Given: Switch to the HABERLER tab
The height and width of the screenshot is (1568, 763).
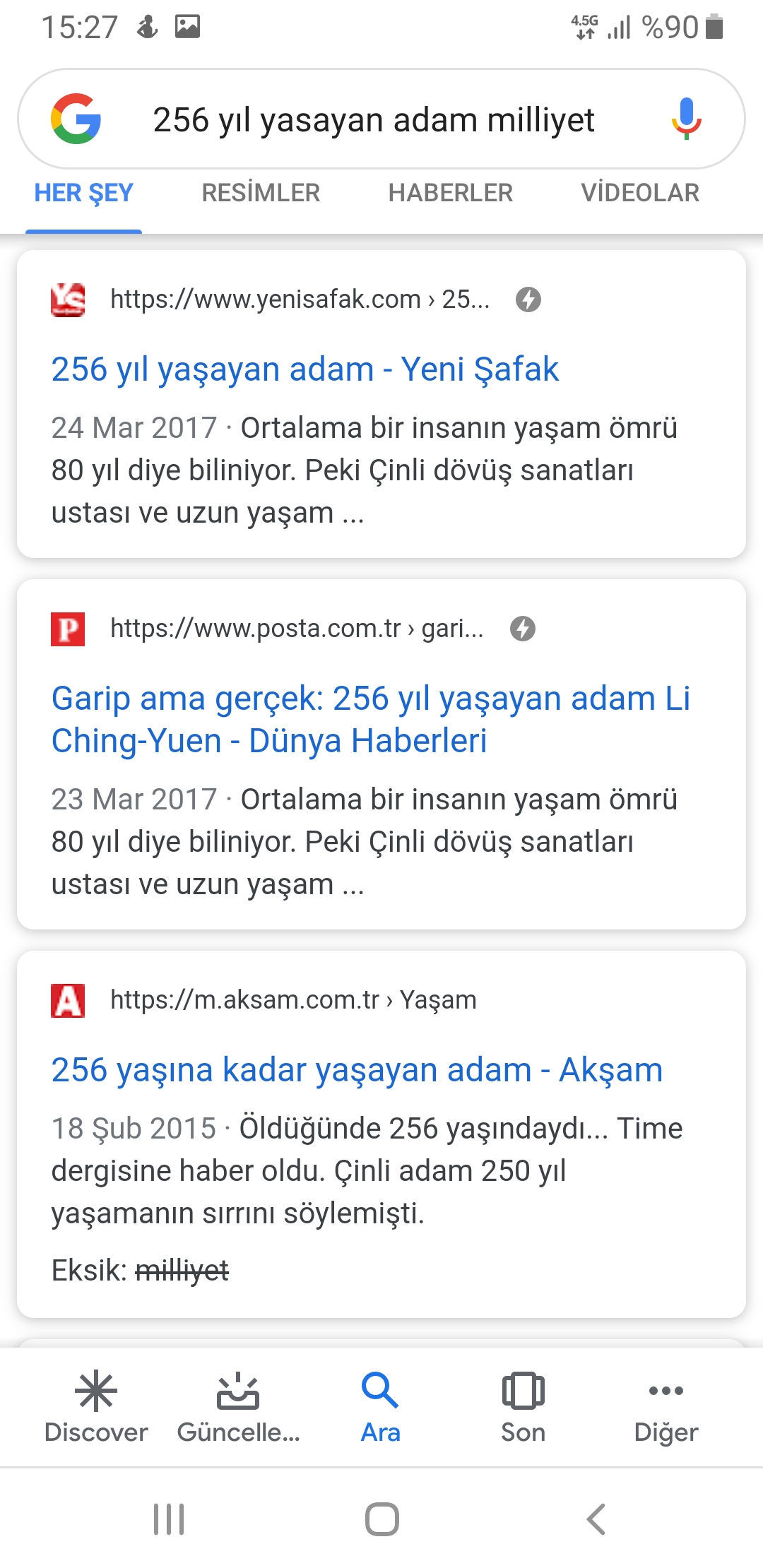Looking at the screenshot, I should [x=450, y=193].
